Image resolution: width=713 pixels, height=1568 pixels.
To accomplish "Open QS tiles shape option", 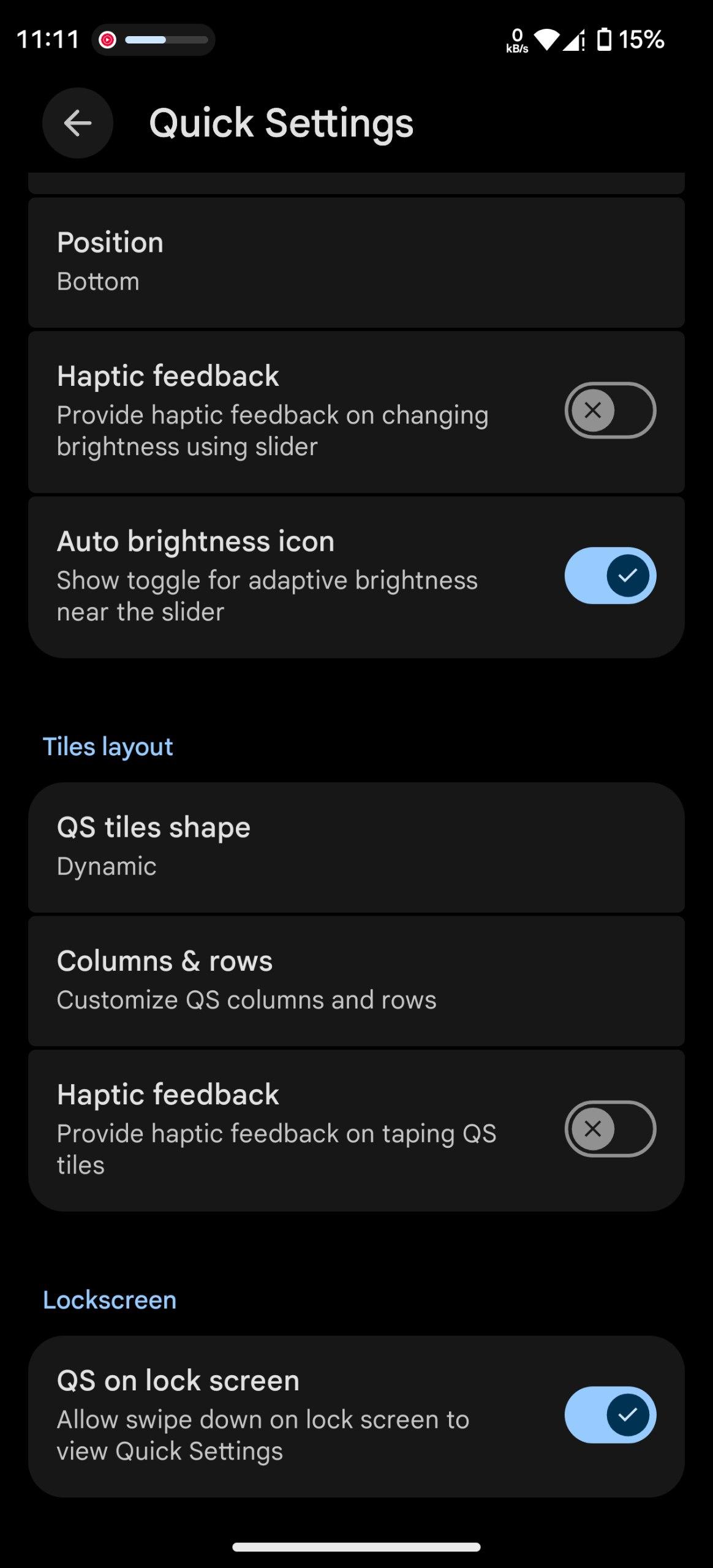I will click(355, 846).
